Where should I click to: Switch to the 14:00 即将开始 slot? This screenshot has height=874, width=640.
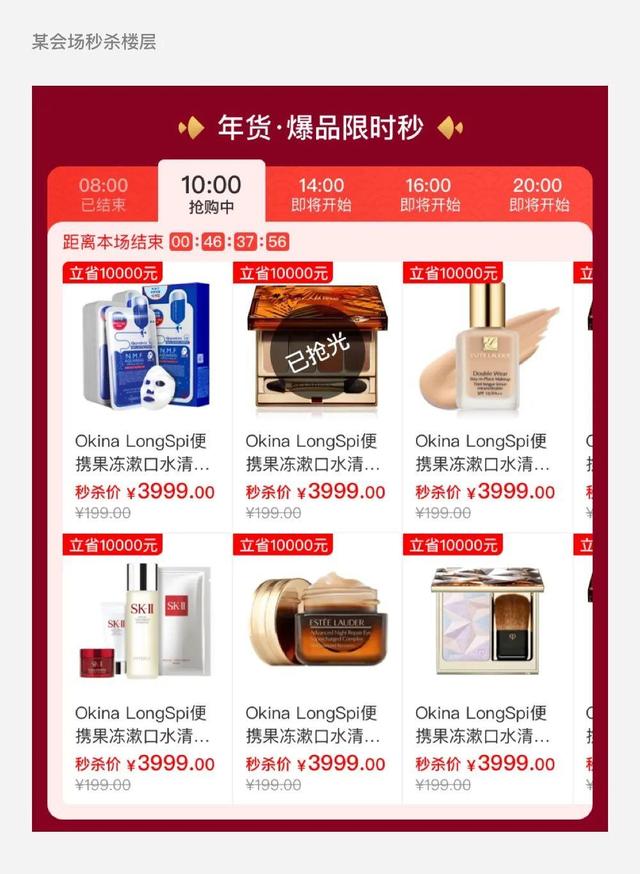(x=321, y=195)
